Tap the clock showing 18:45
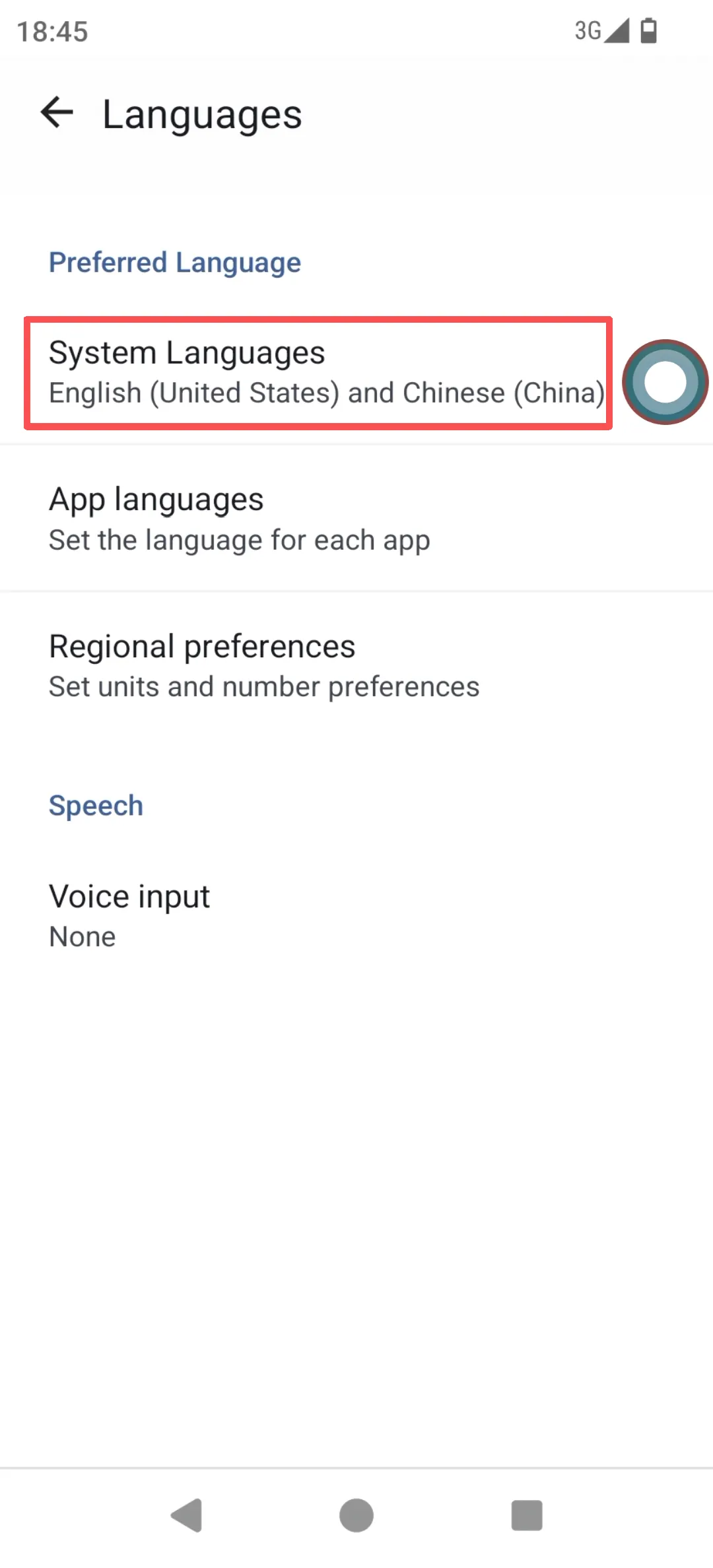The image size is (713, 1568). 52,31
